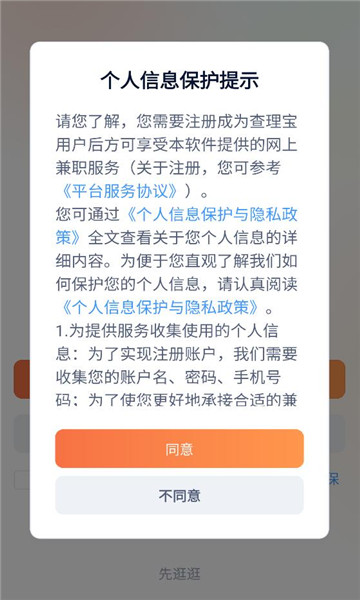Tap the 同意 button to accept
This screenshot has height=600, width=360.
coord(179,448)
